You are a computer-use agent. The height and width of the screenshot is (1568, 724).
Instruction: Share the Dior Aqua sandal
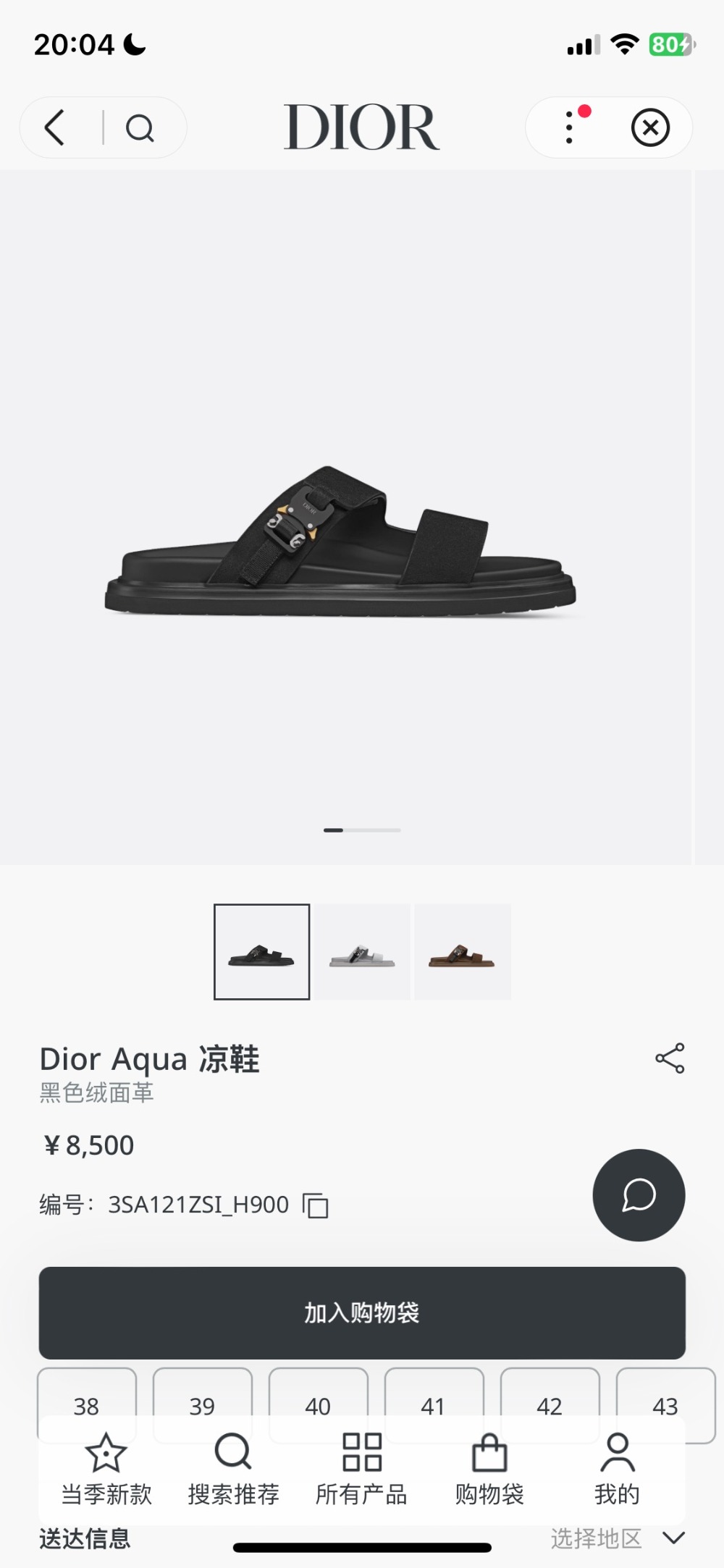coord(670,1058)
